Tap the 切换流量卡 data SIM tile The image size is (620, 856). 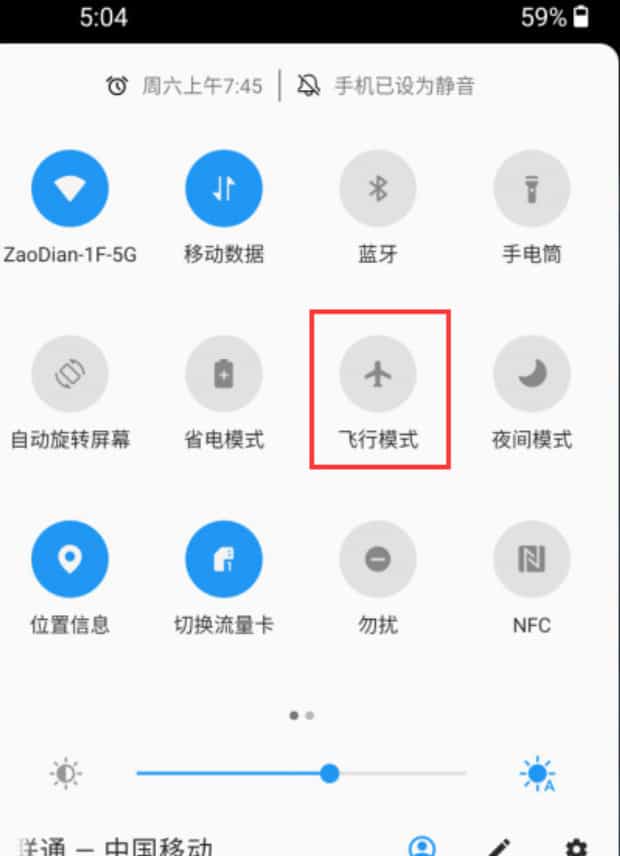point(224,560)
